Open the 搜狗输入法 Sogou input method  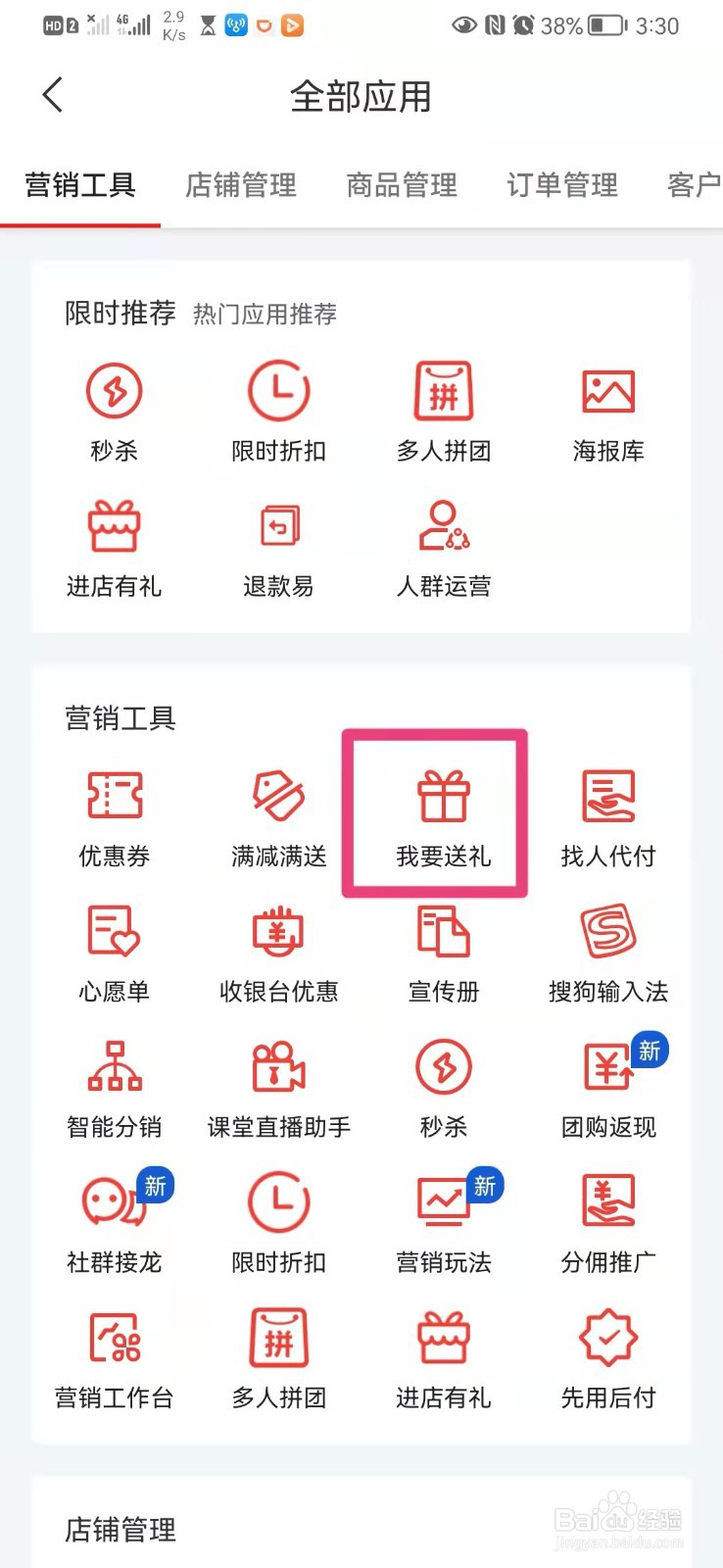coord(607,947)
